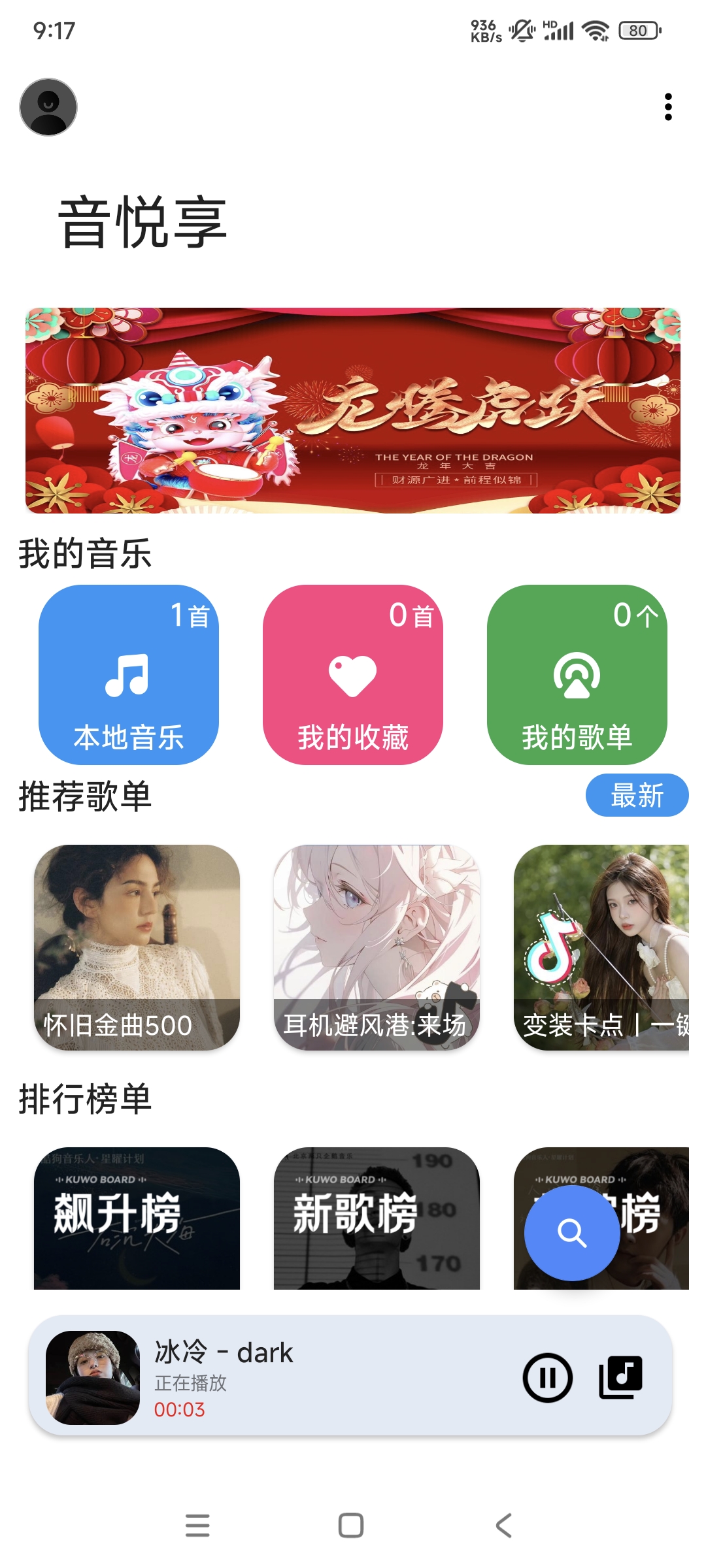The height and width of the screenshot is (1568, 706).
Task: Pause the song 冰冷 - dark
Action: click(547, 1377)
